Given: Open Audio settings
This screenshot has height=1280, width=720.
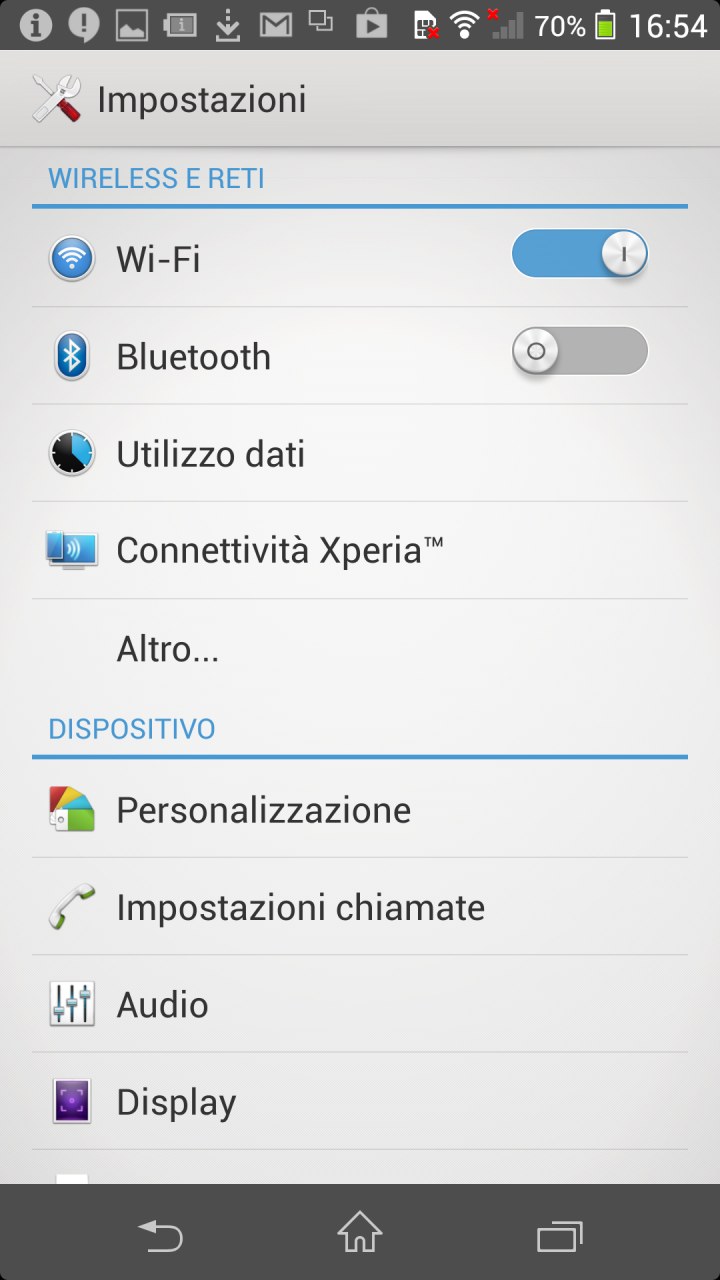Looking at the screenshot, I should pyautogui.click(x=360, y=1004).
